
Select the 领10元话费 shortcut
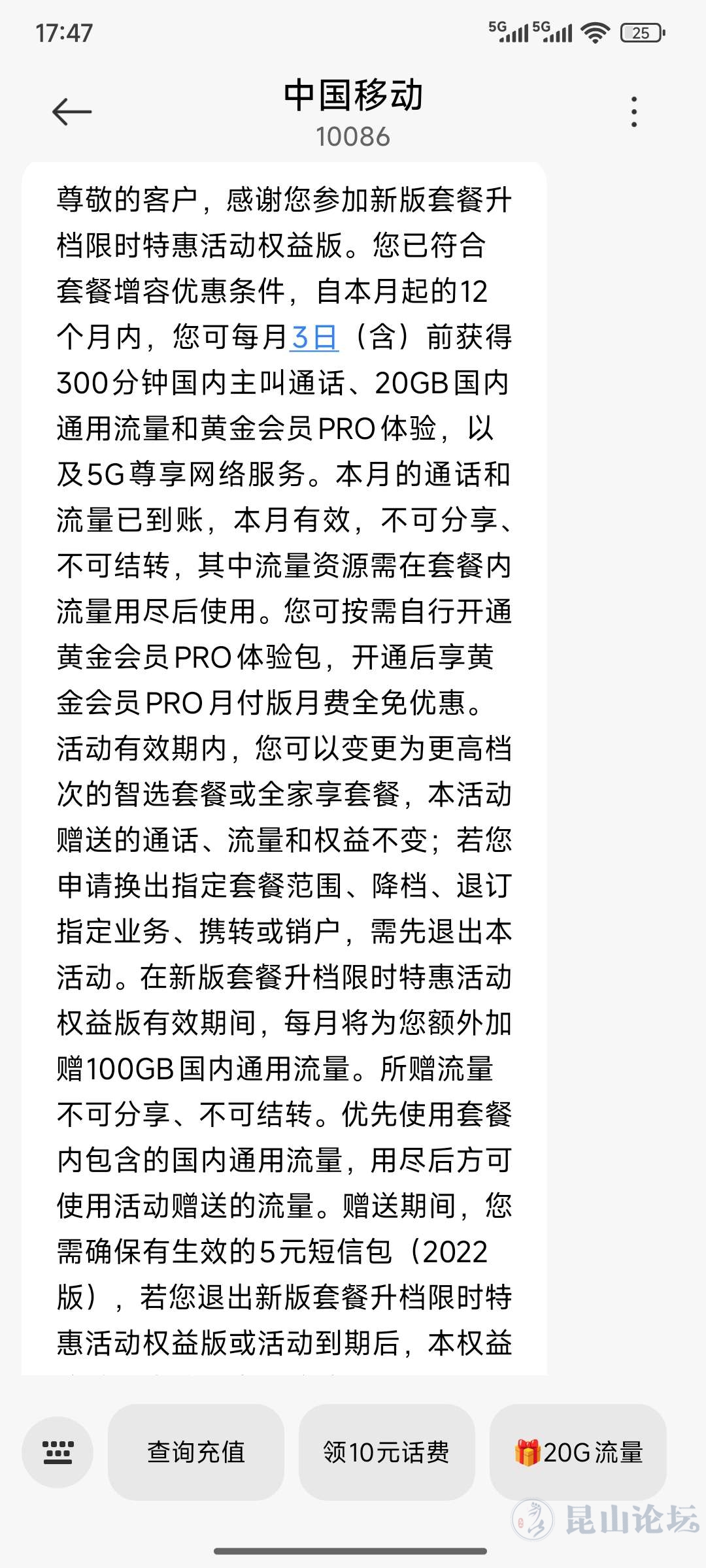[x=386, y=1452]
